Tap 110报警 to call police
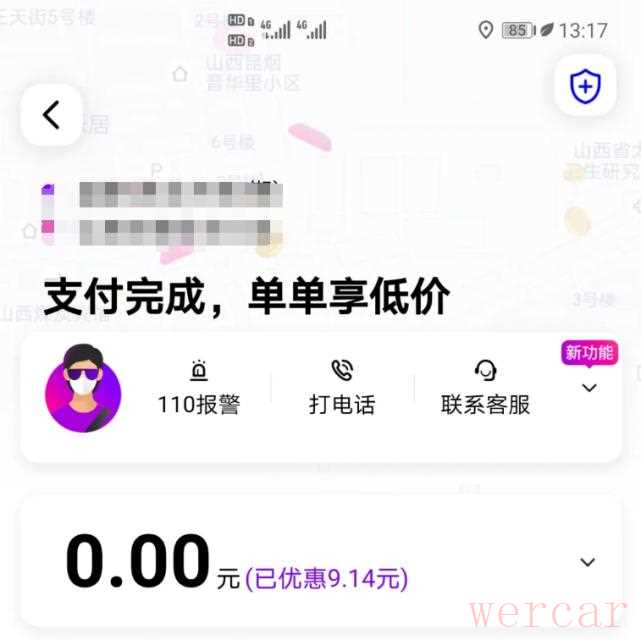 coord(199,390)
